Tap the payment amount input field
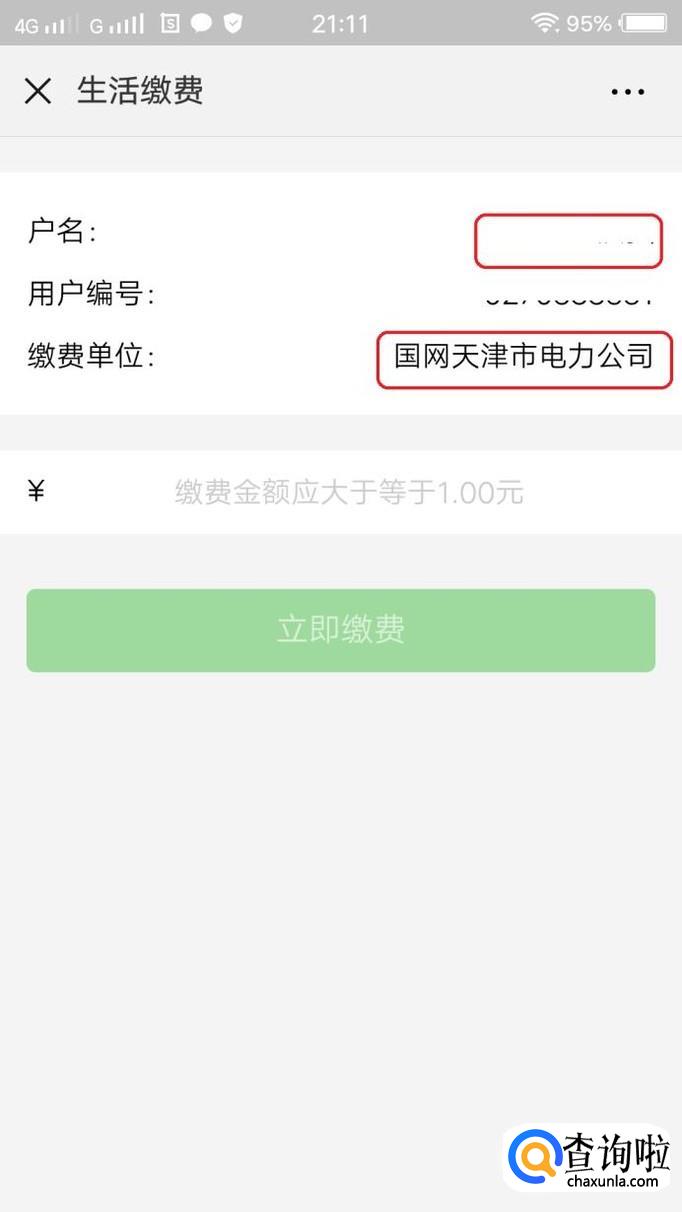This screenshot has height=1212, width=682. 349,492
